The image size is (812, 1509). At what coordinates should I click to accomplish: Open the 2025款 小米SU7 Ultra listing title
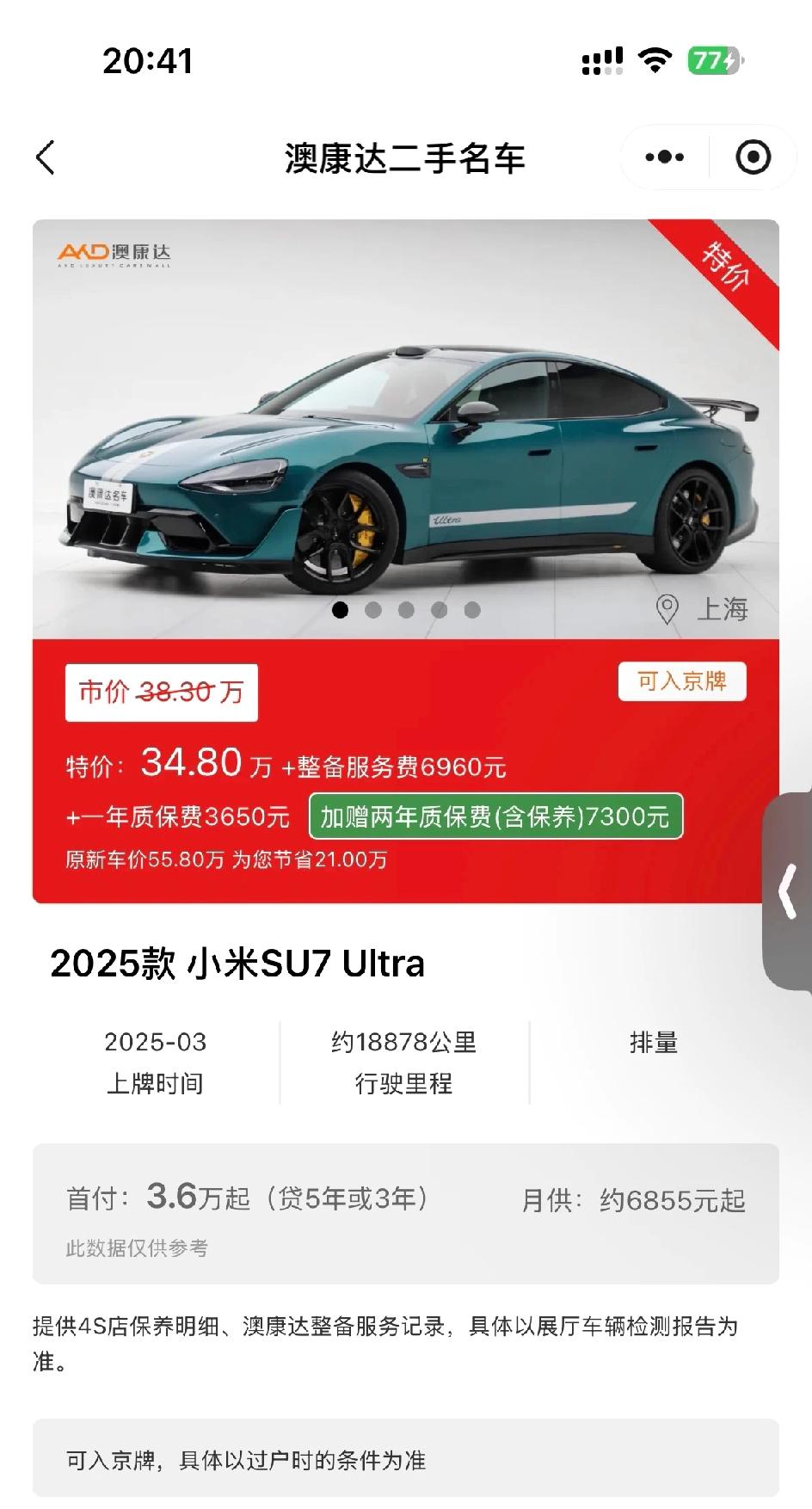coord(237,965)
